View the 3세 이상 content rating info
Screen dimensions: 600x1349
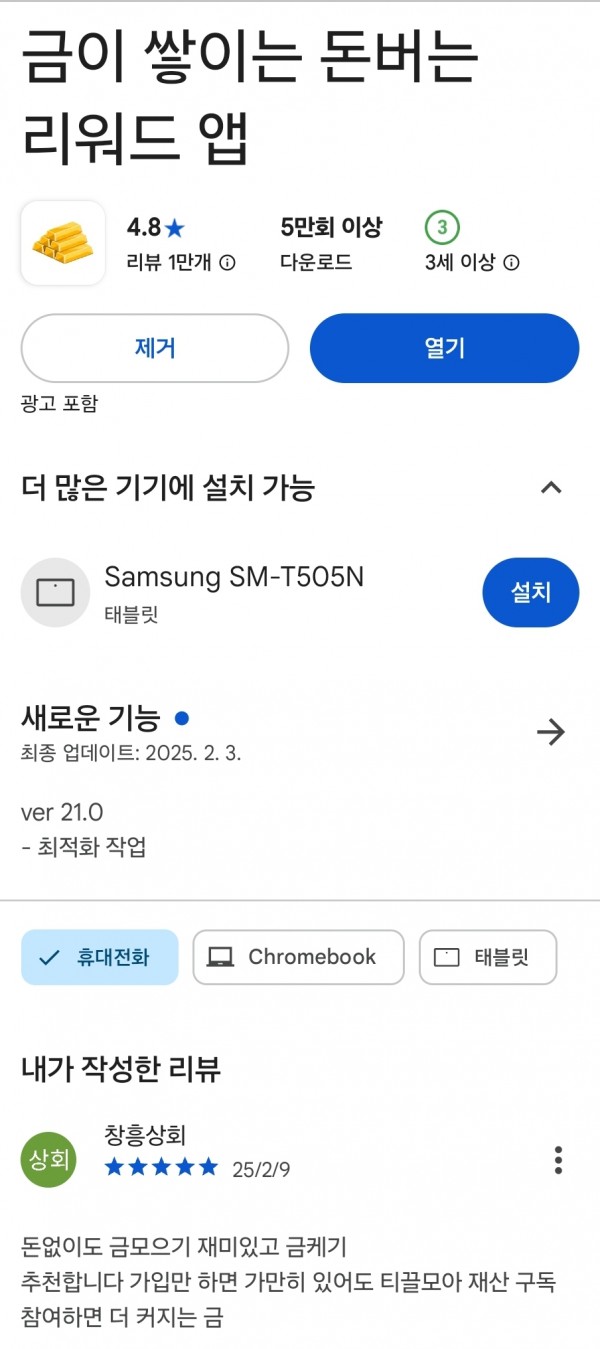tap(511, 263)
